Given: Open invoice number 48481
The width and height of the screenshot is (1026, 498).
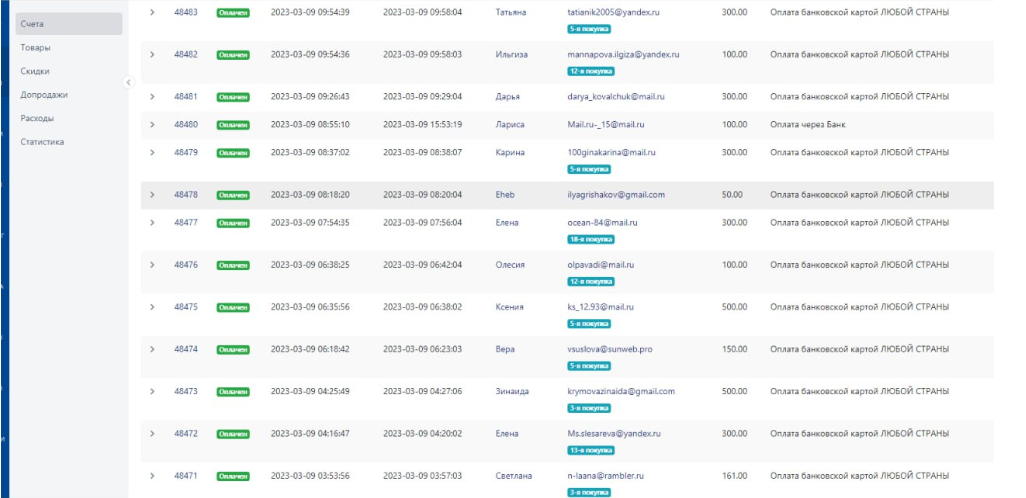Looking at the screenshot, I should [185, 96].
